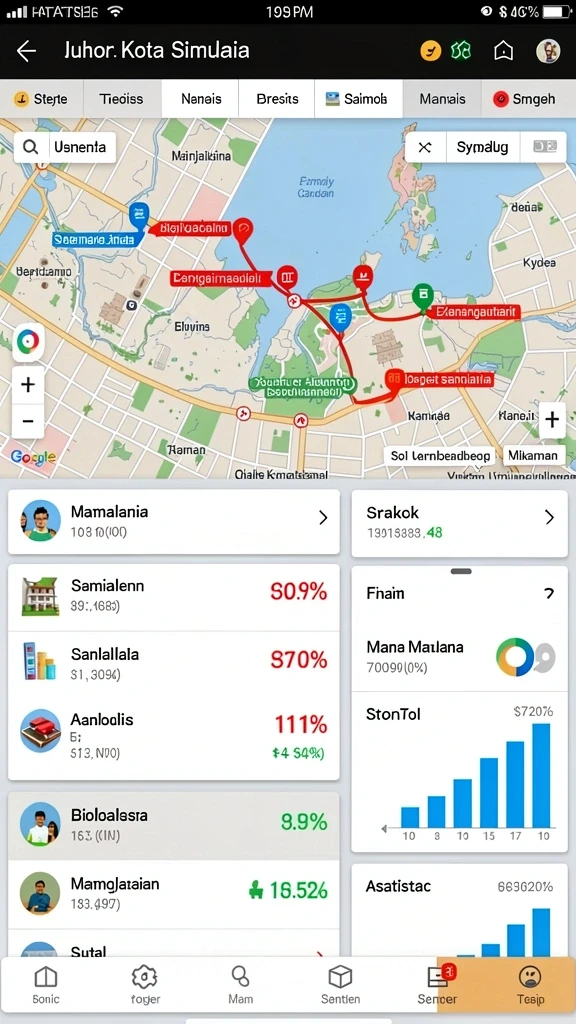576x1024 pixels.
Task: Go back with the top-left arrow
Action: 26,51
